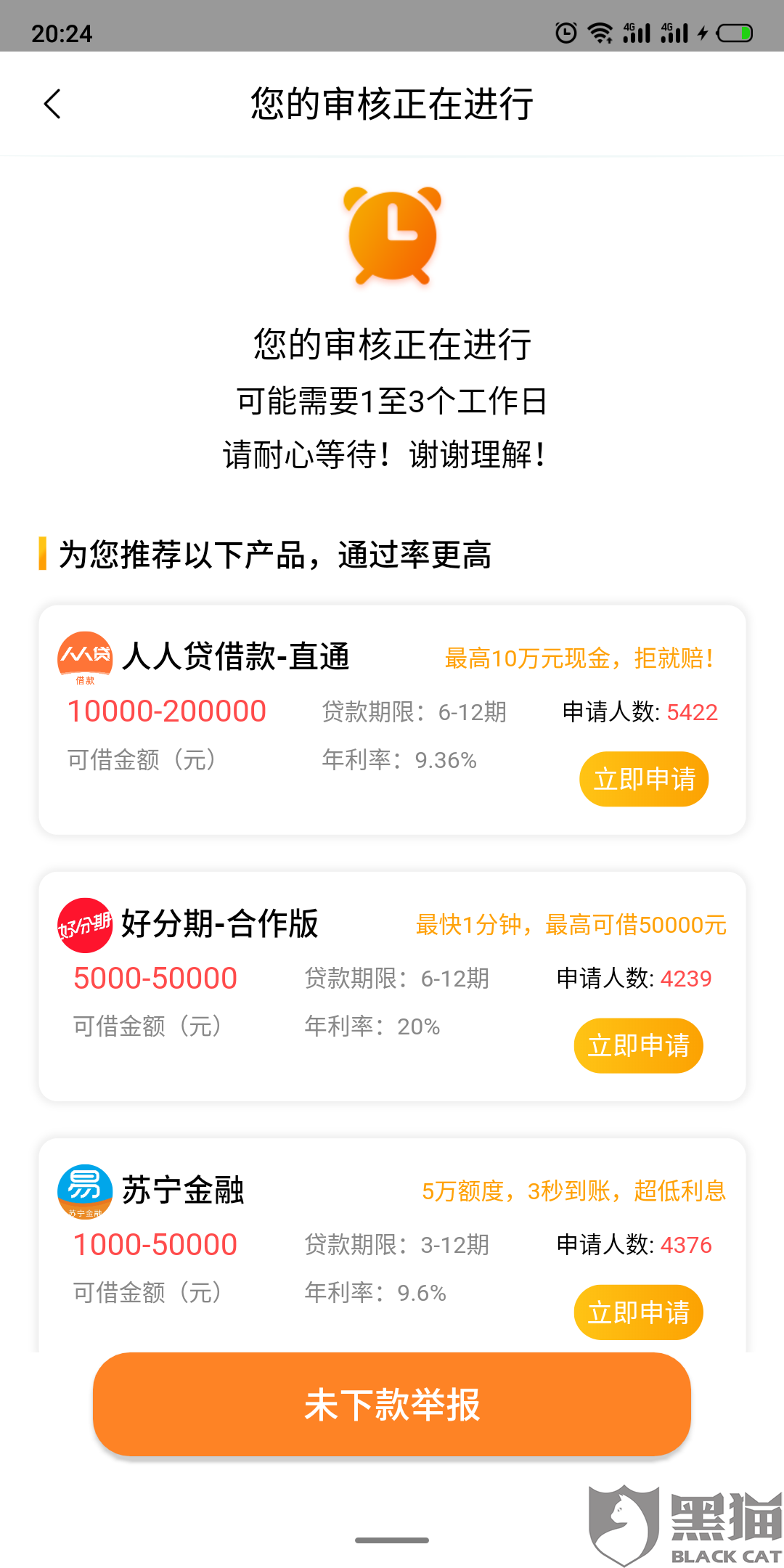Tap the 未下款举报 report button
The image size is (784, 1568).
(x=392, y=1404)
